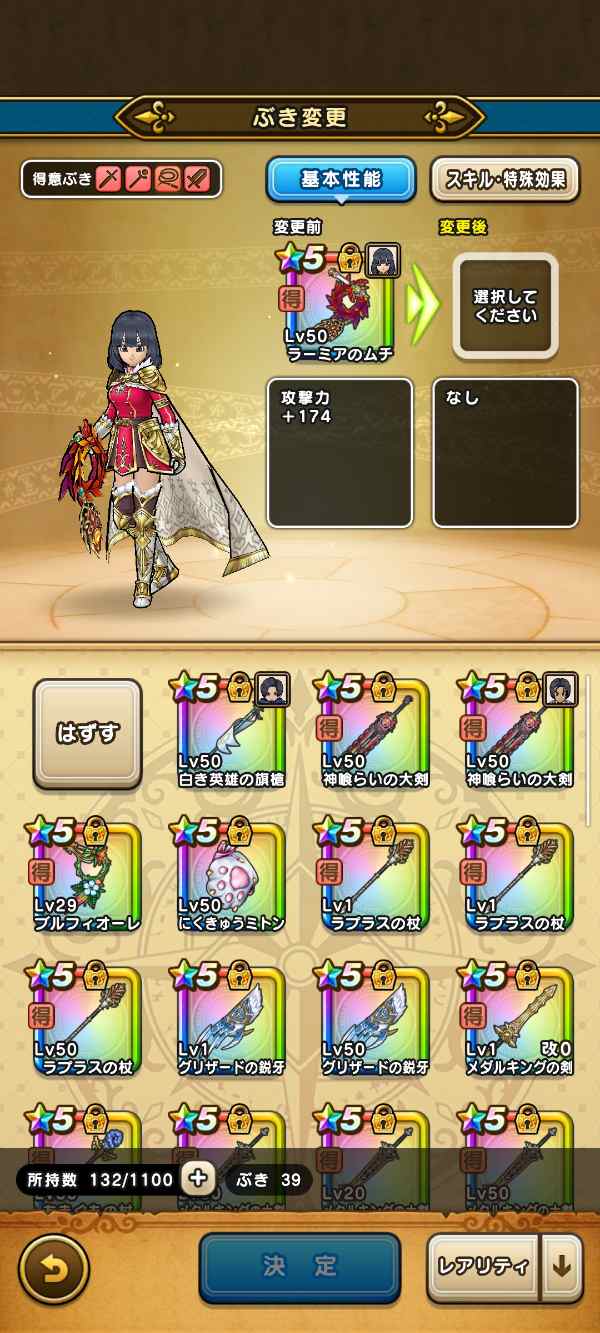
Task: Tap the currently equipped ラーミアのムチ
Action: pos(339,304)
